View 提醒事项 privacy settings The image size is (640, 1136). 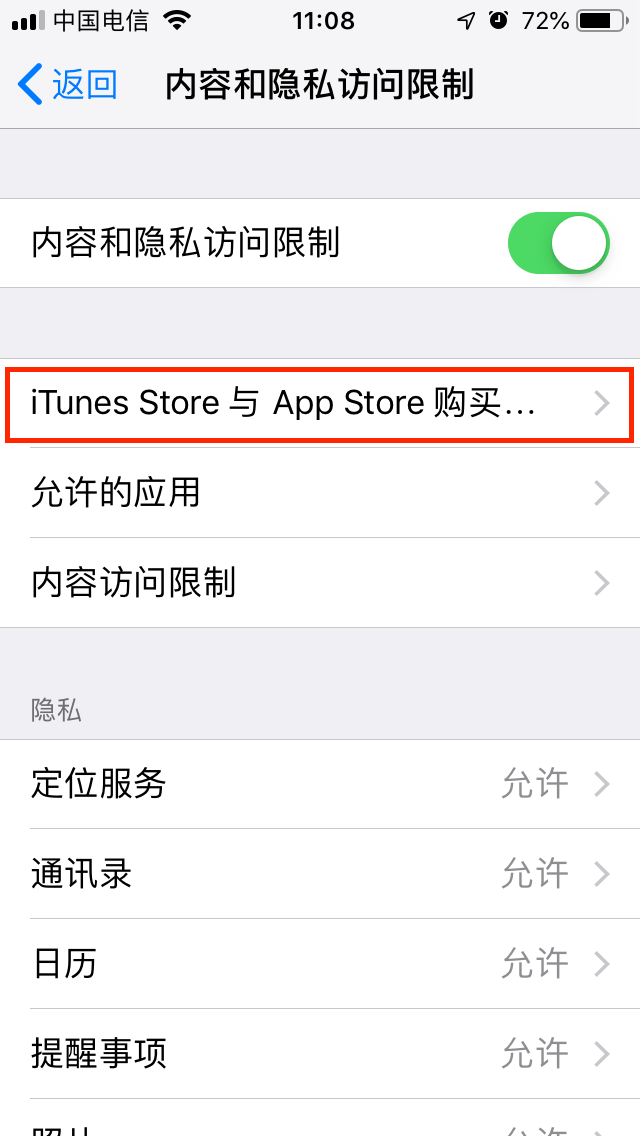320,1054
